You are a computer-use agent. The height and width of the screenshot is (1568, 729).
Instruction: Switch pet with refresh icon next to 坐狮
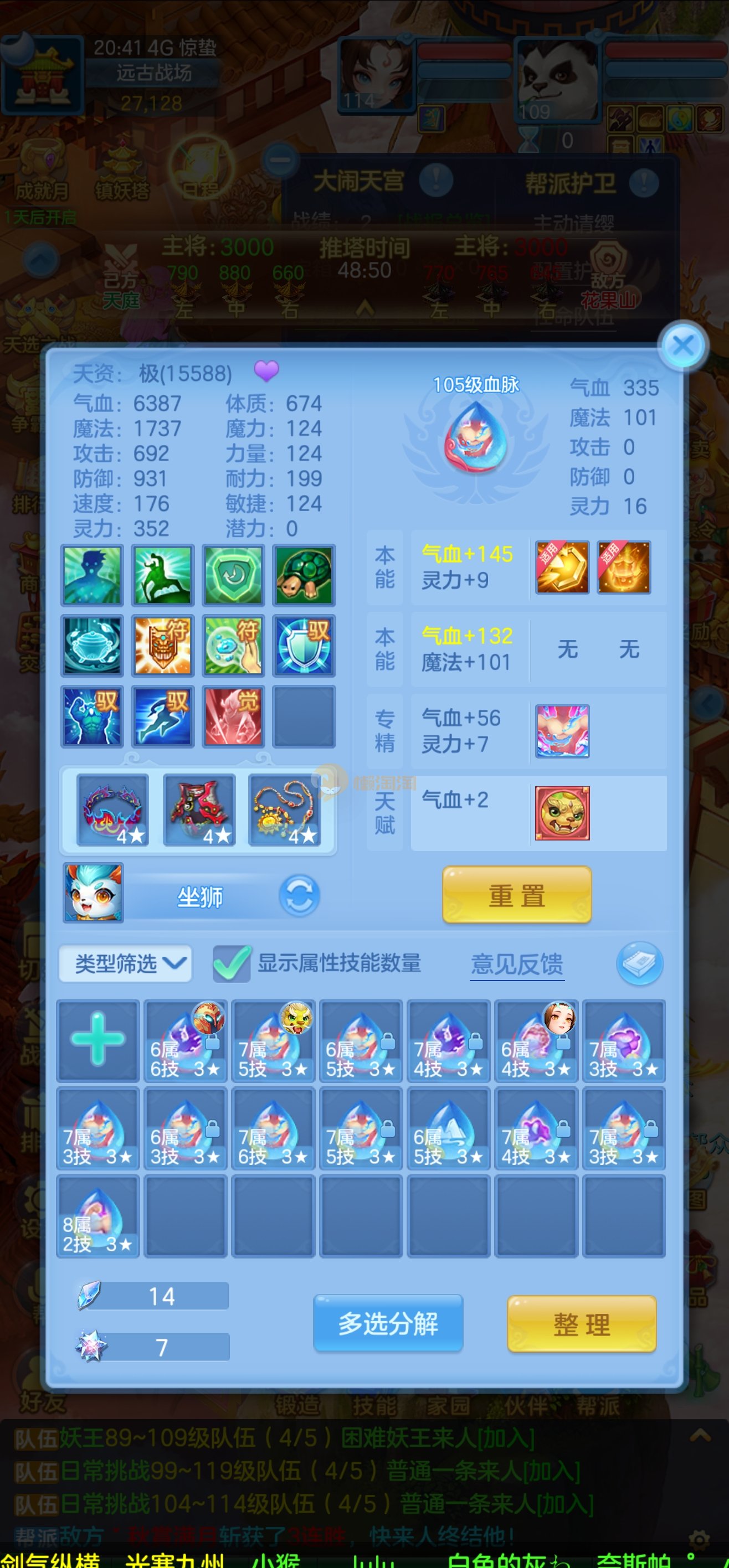pyautogui.click(x=299, y=895)
